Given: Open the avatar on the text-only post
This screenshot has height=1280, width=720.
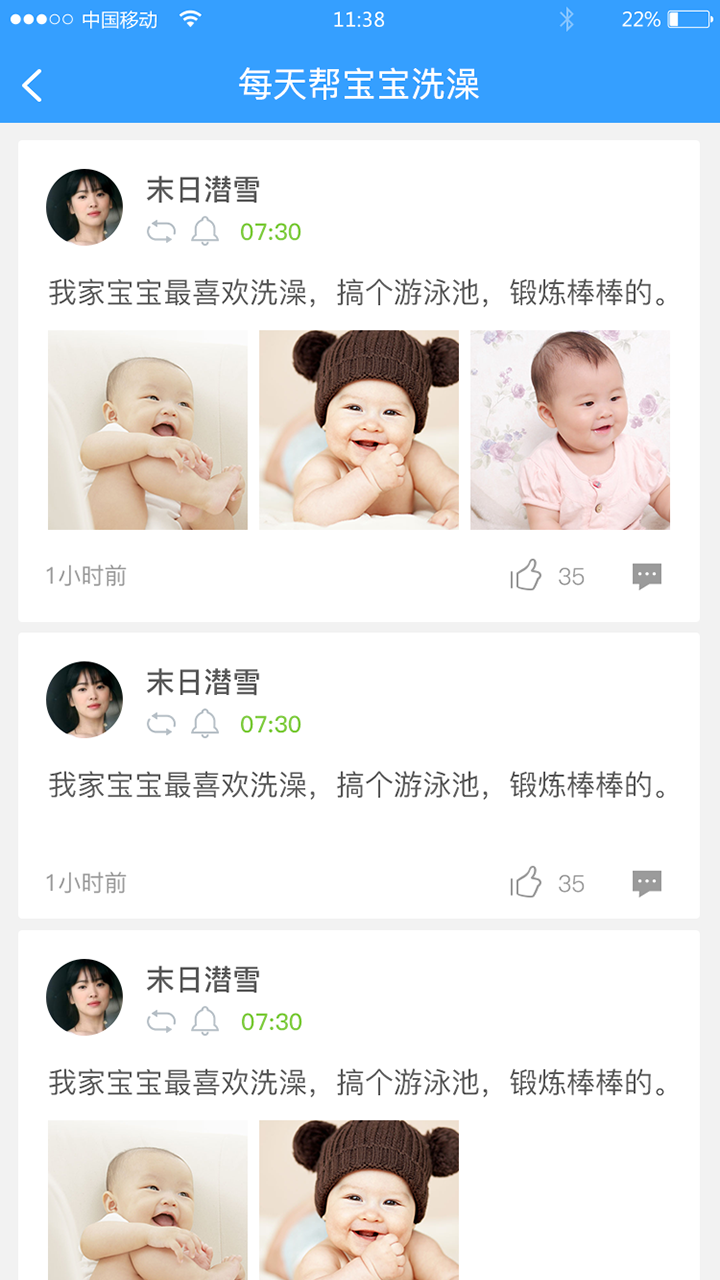Looking at the screenshot, I should click(x=85, y=699).
